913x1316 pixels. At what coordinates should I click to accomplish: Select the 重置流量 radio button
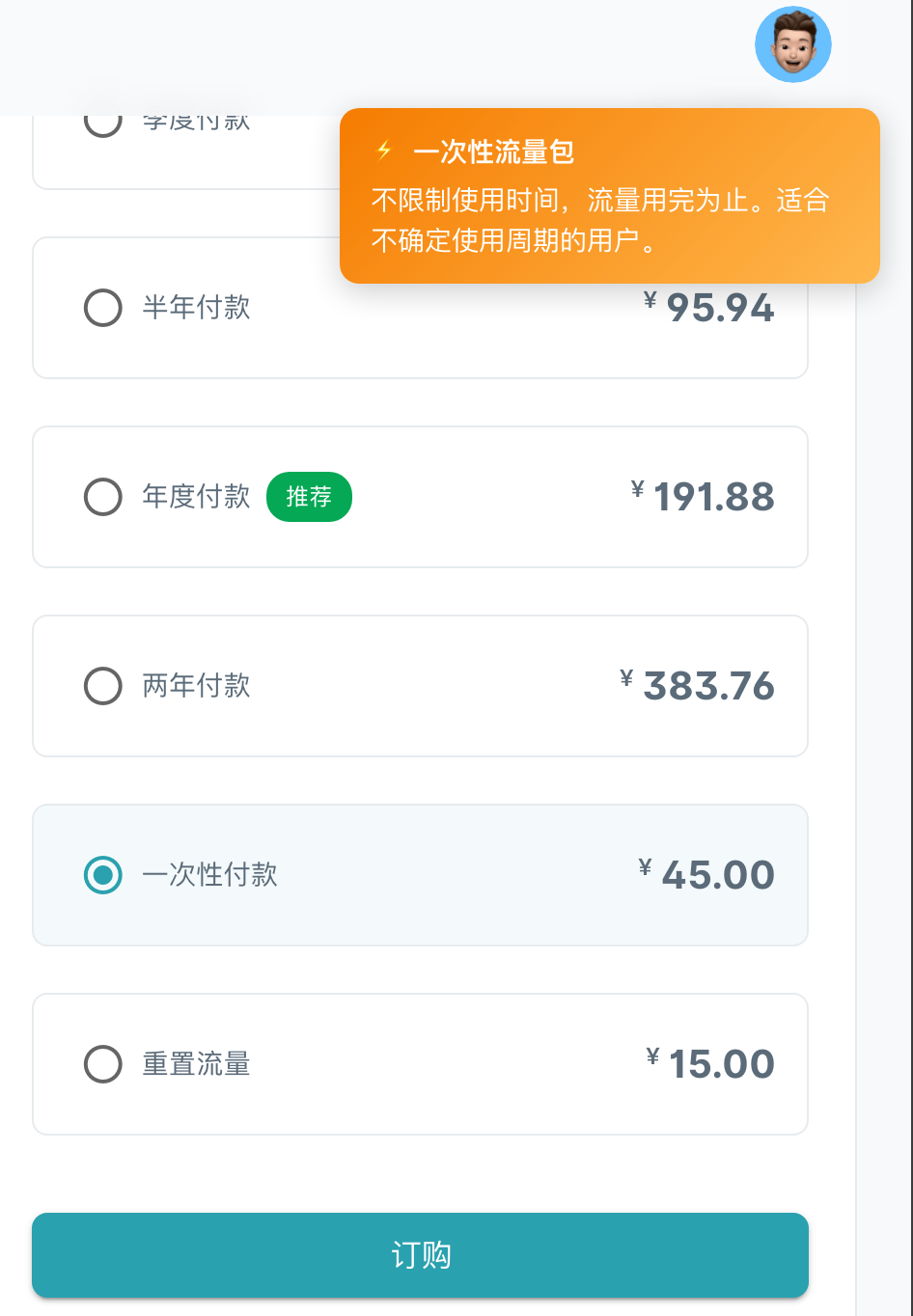[x=102, y=1064]
